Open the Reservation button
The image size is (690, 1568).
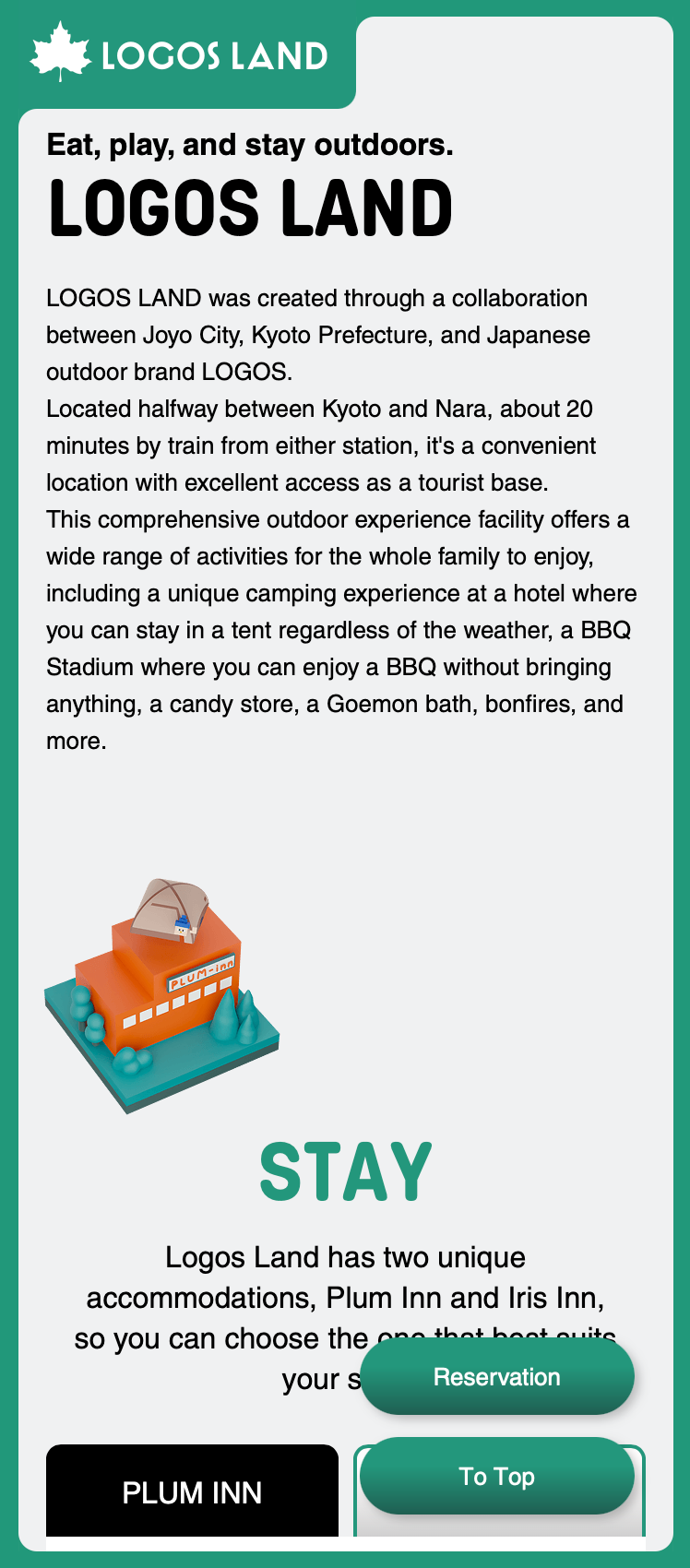pyautogui.click(x=497, y=1376)
